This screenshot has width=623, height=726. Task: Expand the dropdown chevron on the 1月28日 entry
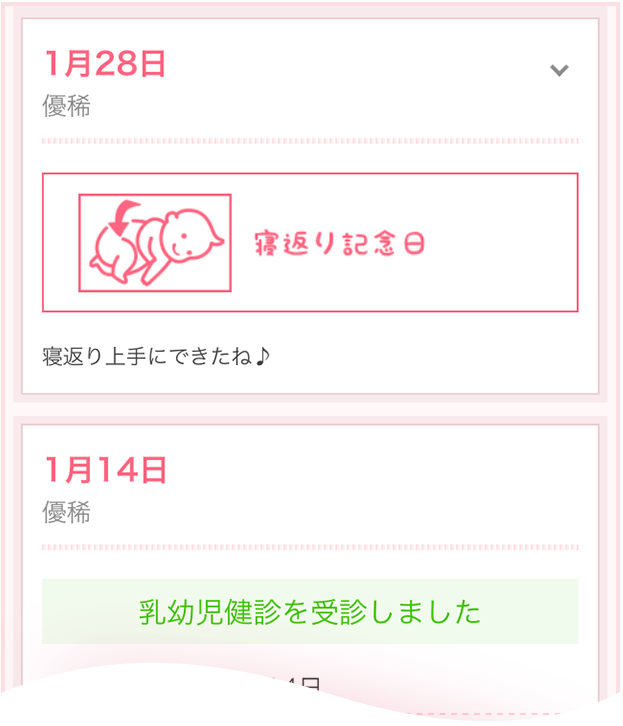559,71
